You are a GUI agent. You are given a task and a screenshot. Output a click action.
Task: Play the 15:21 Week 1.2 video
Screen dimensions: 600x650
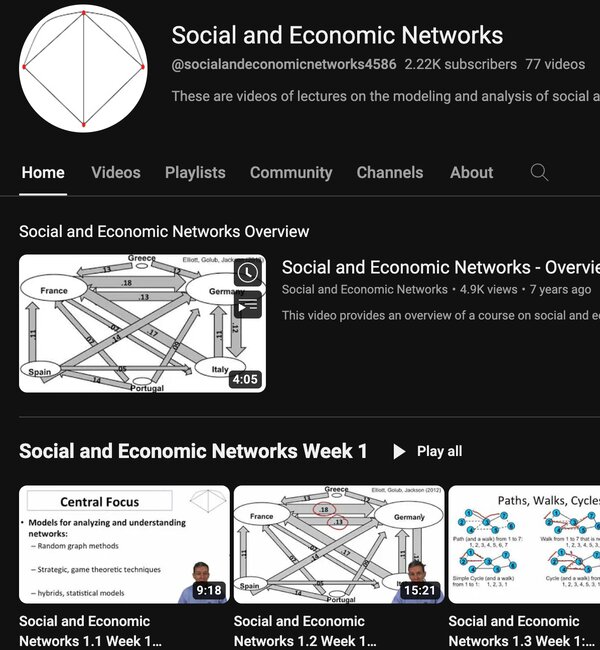[339, 545]
